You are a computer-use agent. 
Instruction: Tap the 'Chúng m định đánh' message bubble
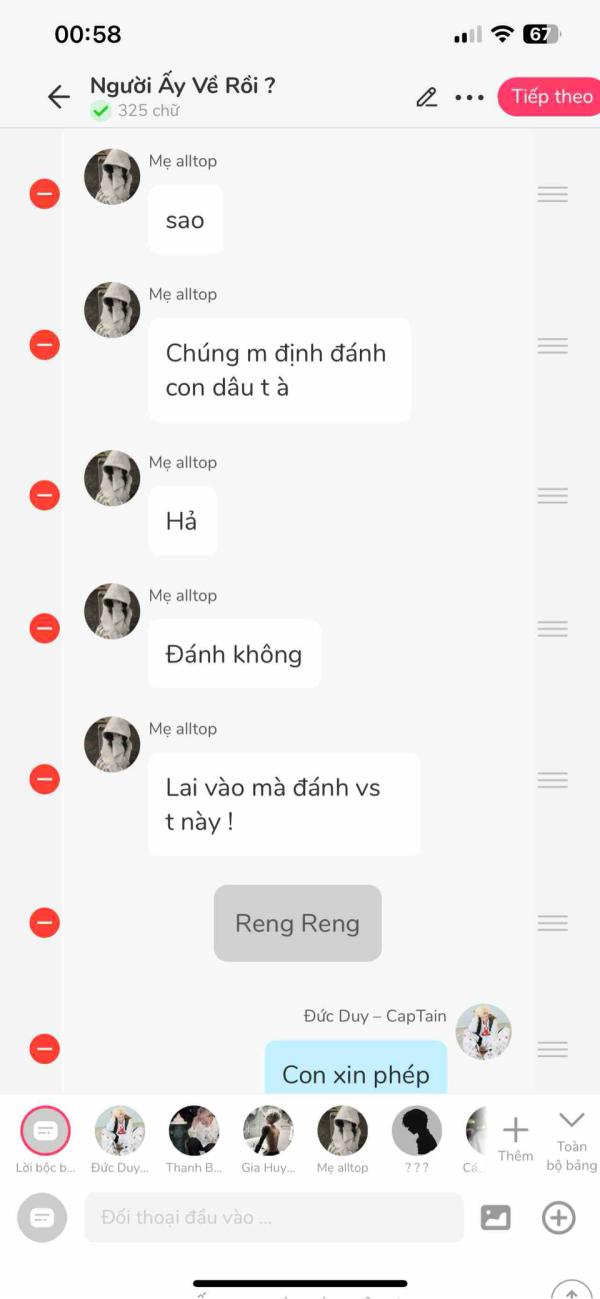(279, 370)
